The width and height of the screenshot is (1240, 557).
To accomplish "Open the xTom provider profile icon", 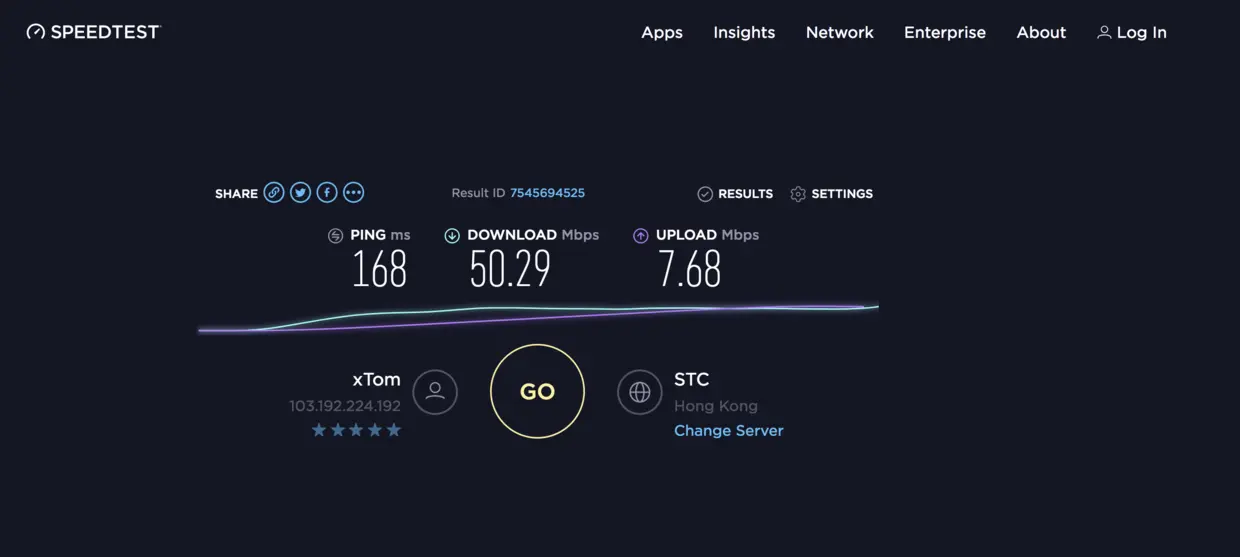I will (435, 392).
